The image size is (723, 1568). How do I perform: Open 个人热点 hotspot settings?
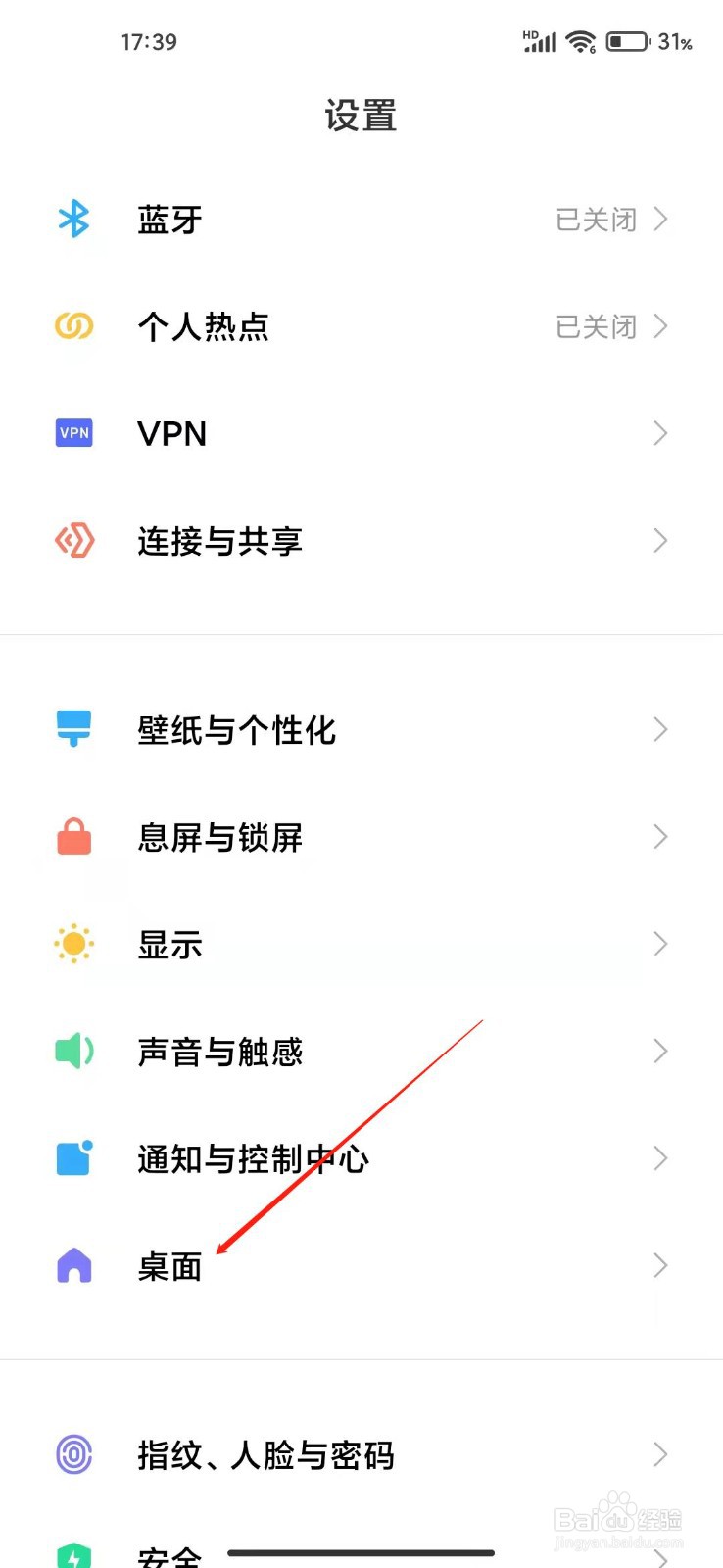(361, 326)
